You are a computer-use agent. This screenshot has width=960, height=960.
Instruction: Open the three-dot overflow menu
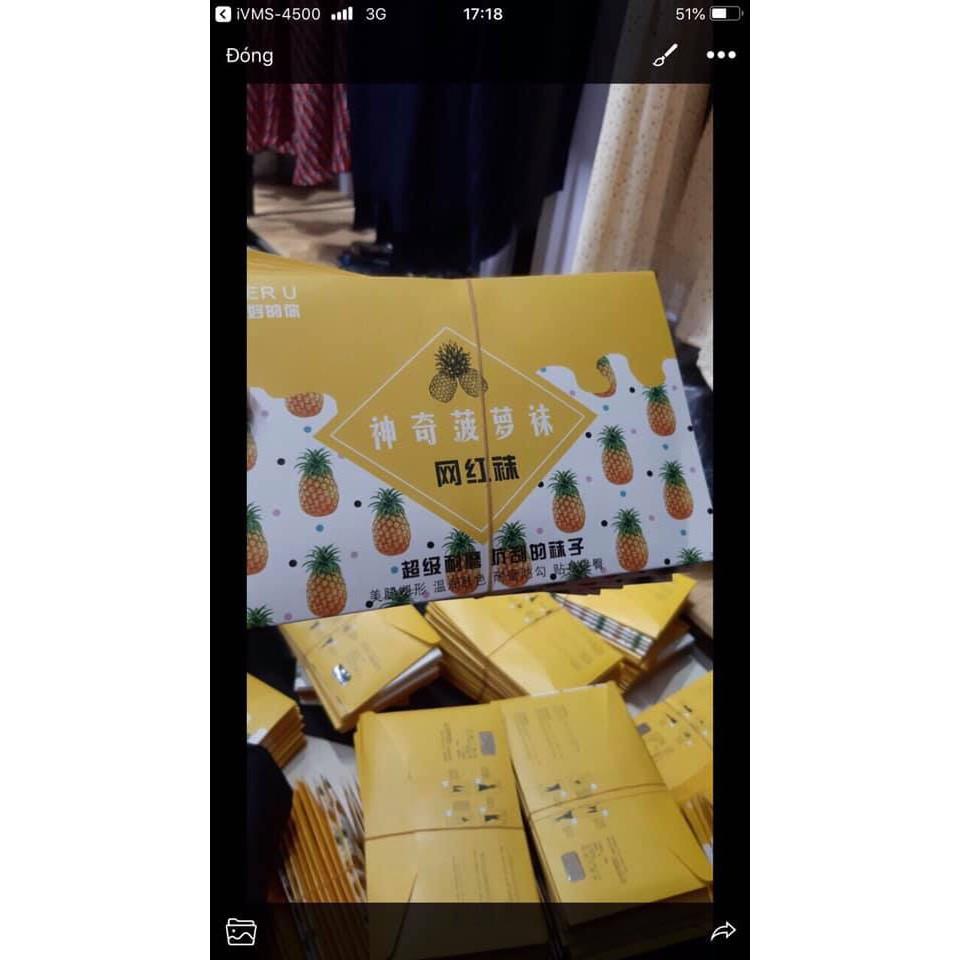(721, 55)
